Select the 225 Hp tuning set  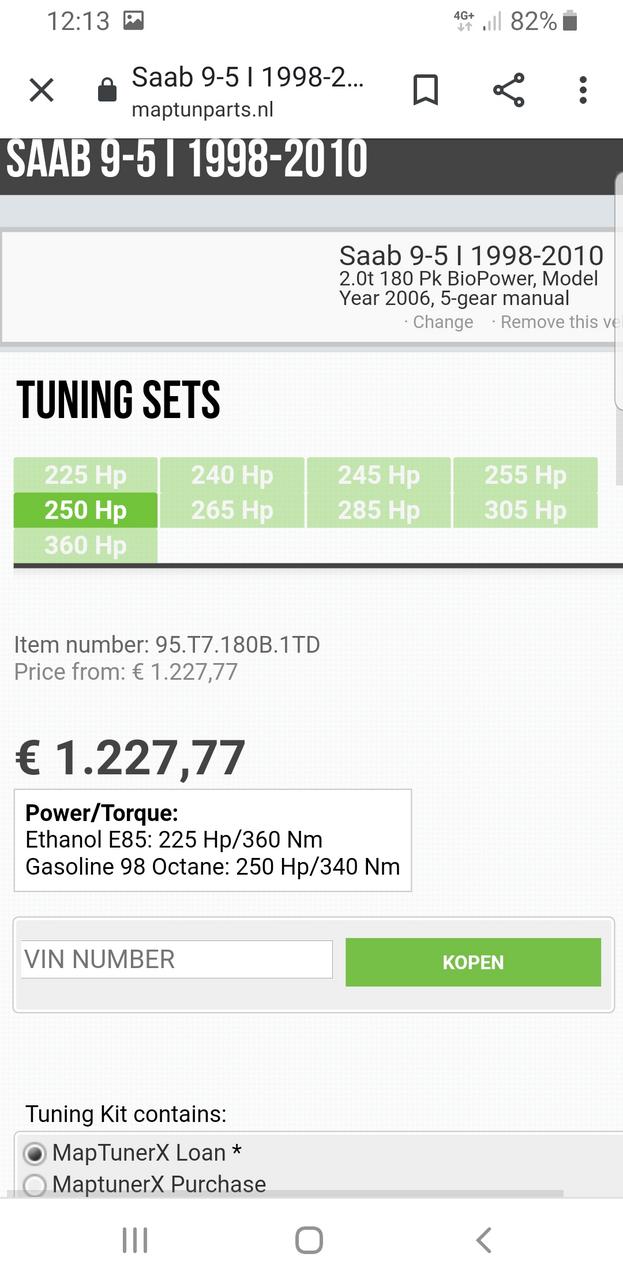tap(85, 475)
